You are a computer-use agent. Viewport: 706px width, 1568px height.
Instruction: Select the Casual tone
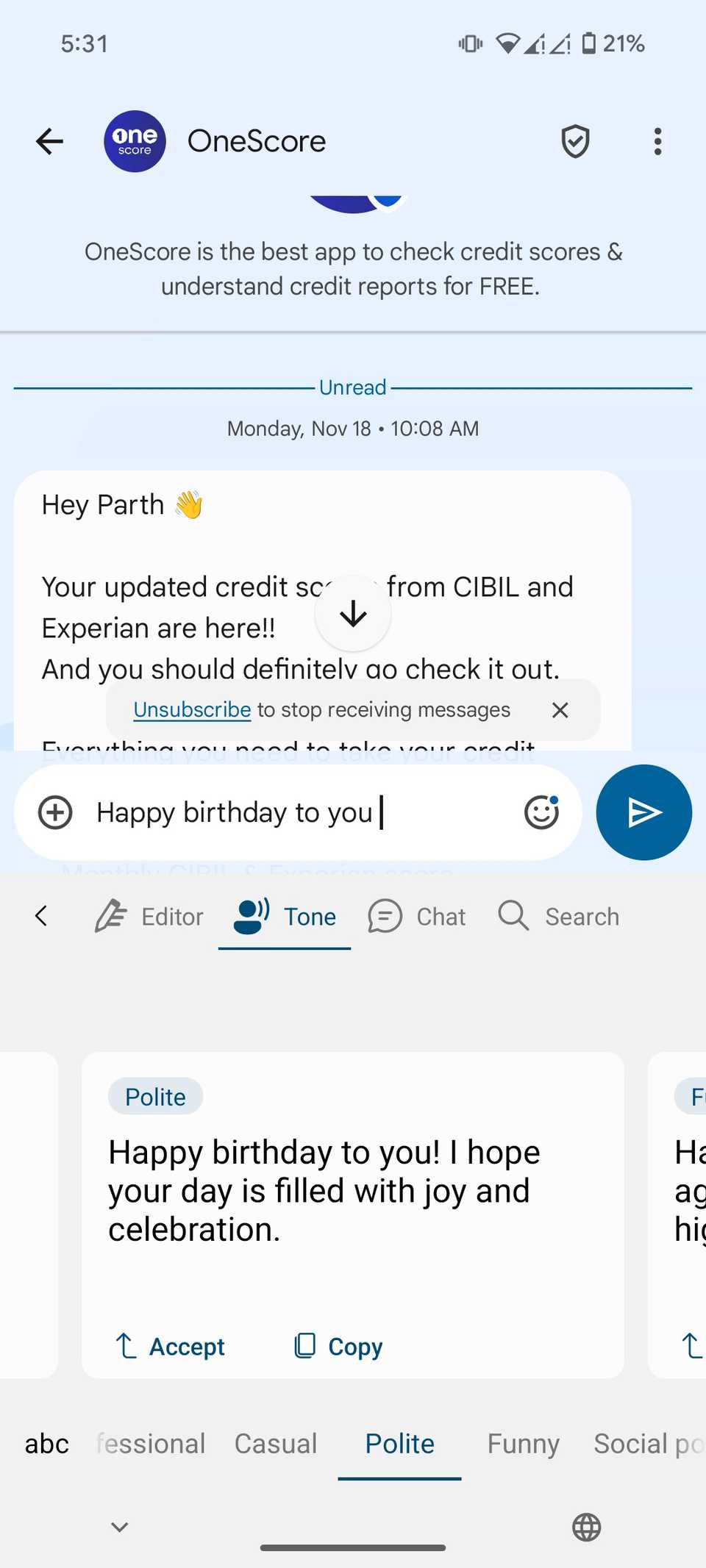point(276,1444)
